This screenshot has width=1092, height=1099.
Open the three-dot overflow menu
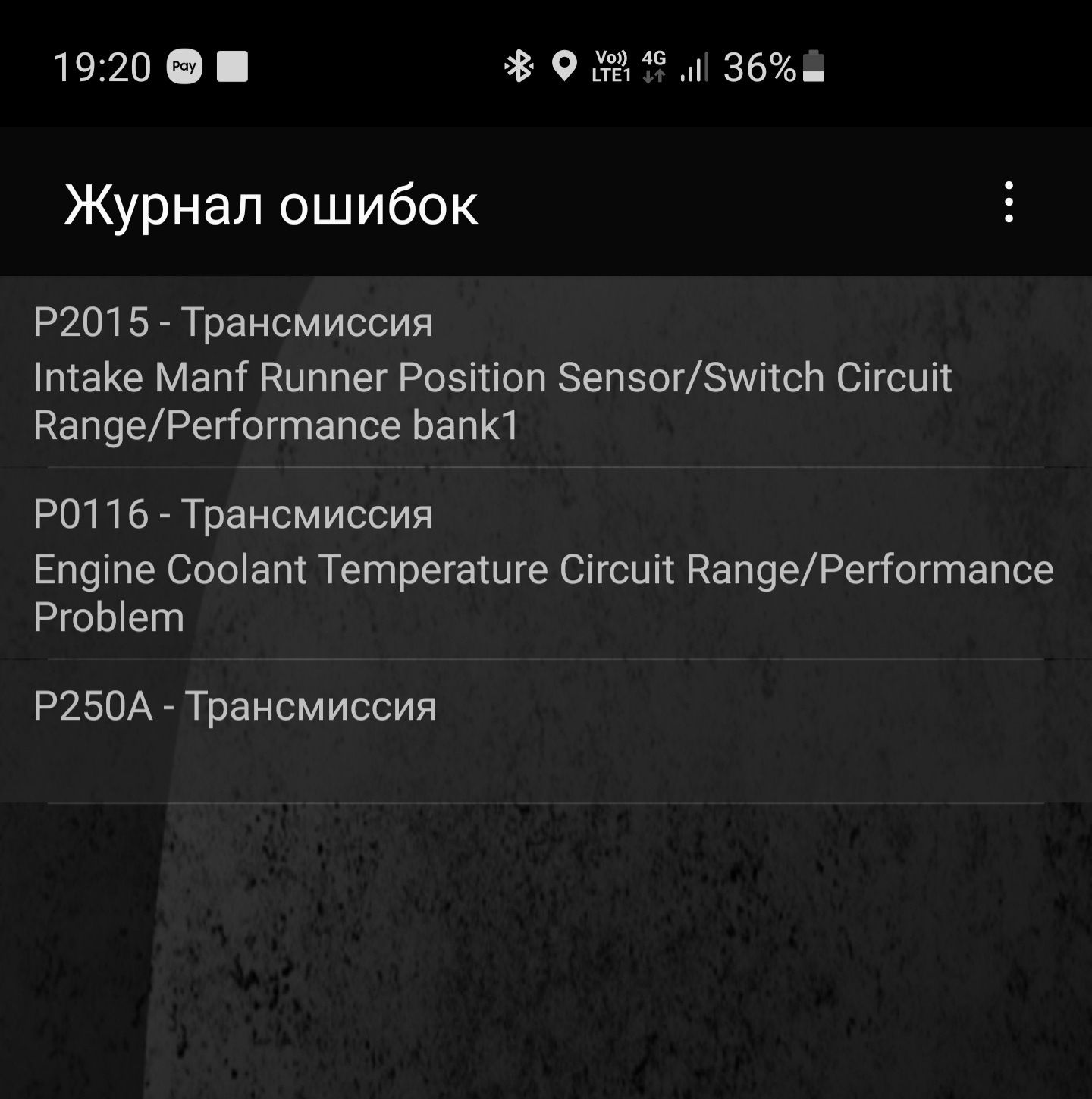(x=1008, y=203)
